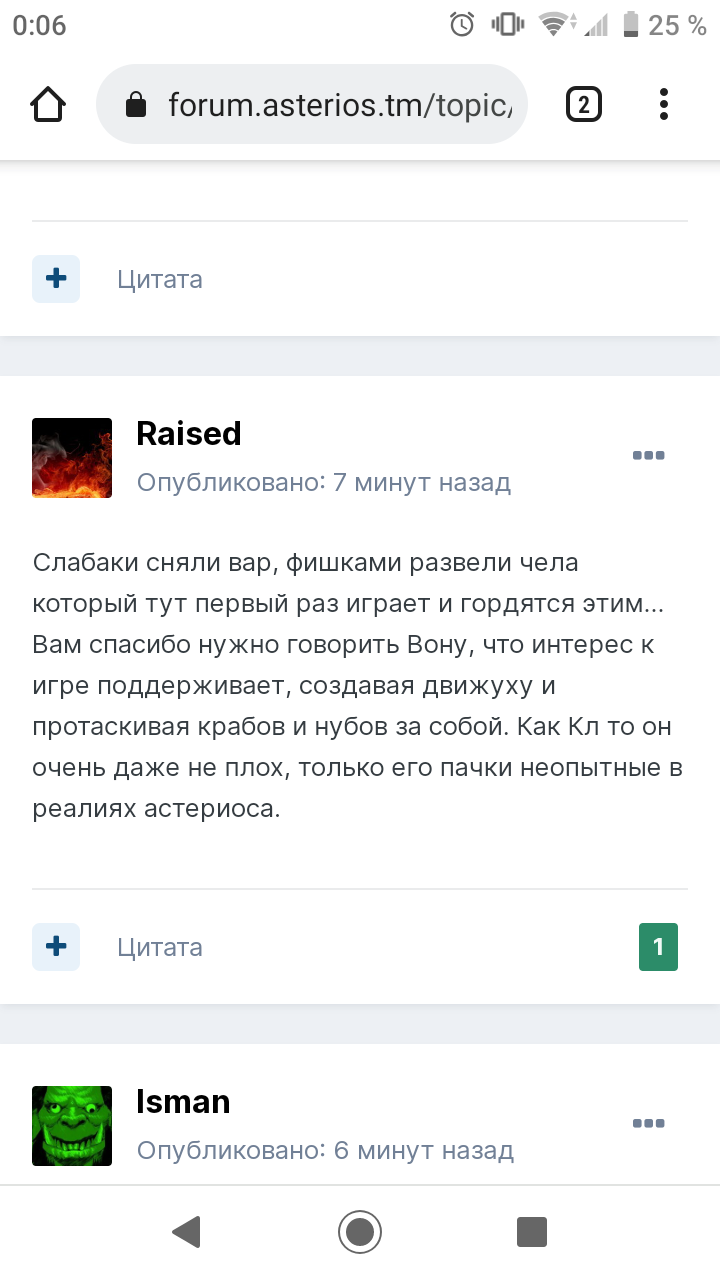The width and height of the screenshot is (720, 1280).
Task: Open the '7 минут назад' timestamp link
Action: coord(421,483)
